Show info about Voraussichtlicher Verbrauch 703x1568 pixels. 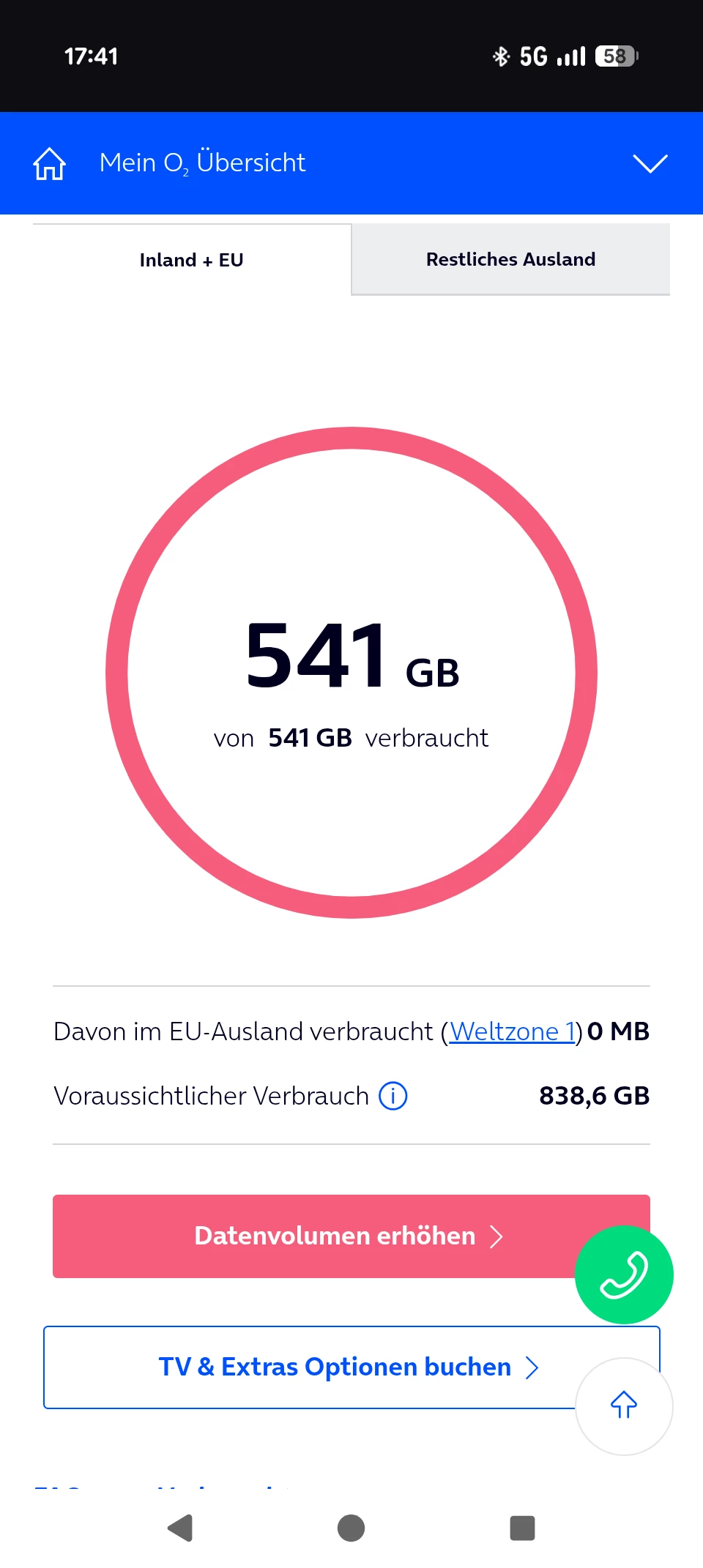(x=393, y=1096)
